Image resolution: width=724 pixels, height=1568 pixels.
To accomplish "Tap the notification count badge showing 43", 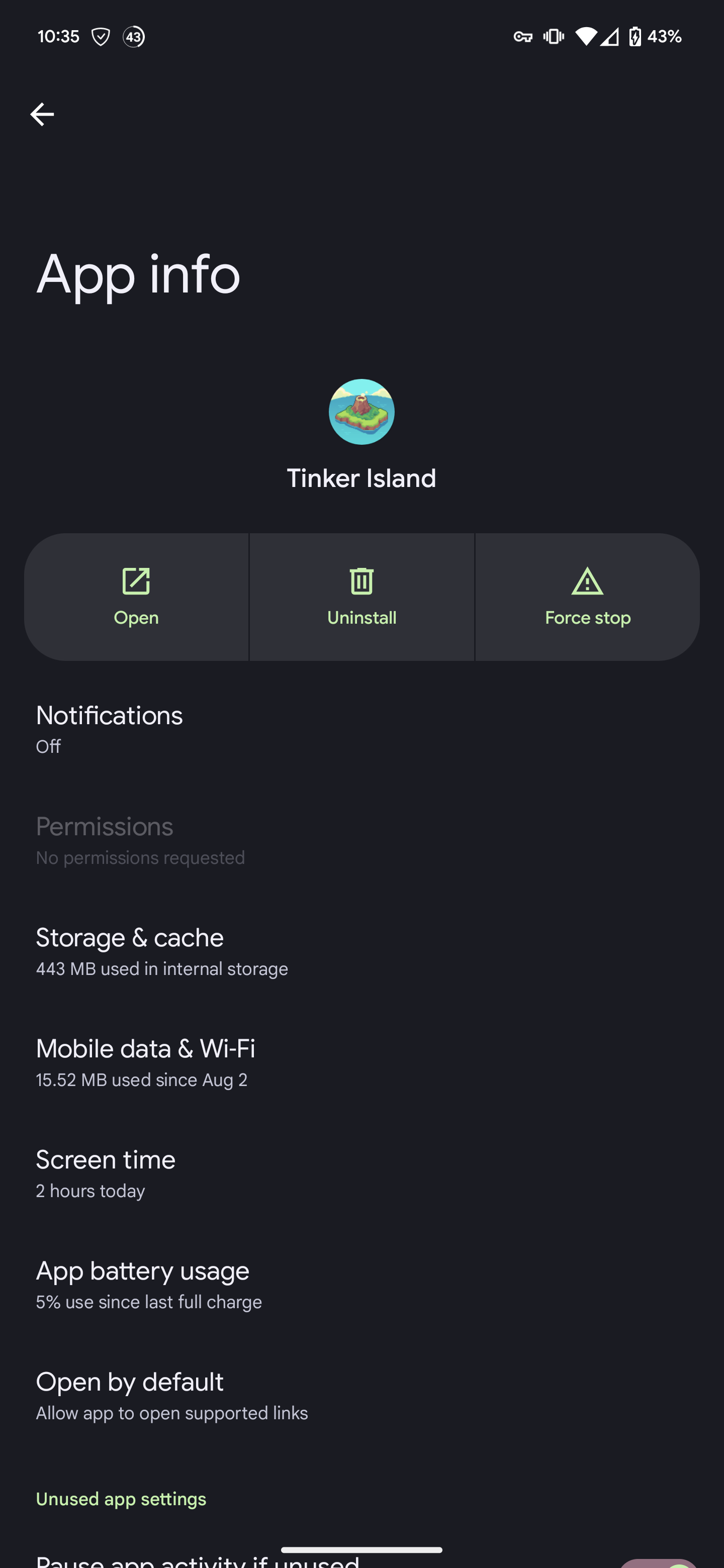I will pyautogui.click(x=133, y=37).
